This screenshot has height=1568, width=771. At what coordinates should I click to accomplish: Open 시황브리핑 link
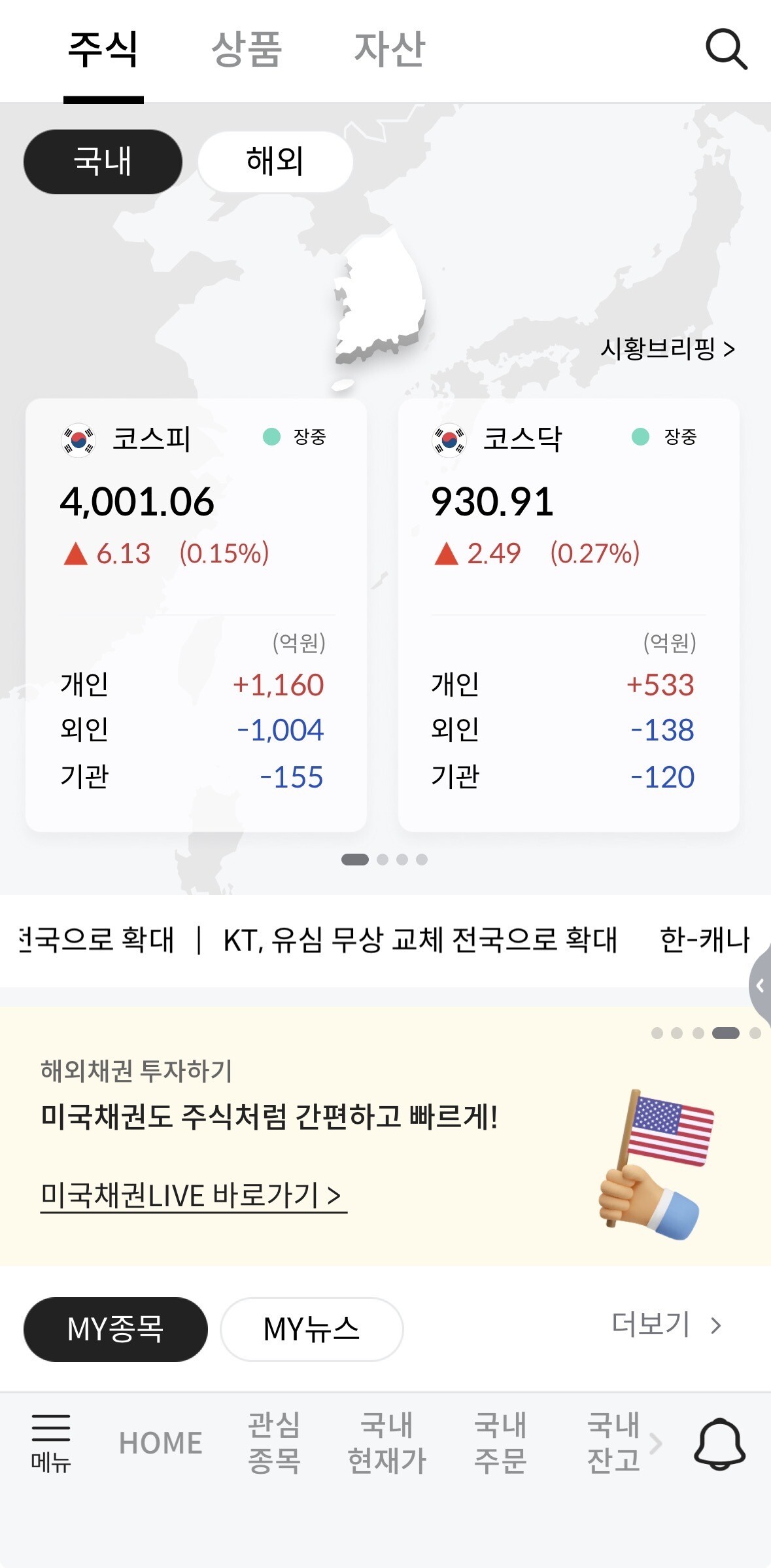tap(668, 349)
